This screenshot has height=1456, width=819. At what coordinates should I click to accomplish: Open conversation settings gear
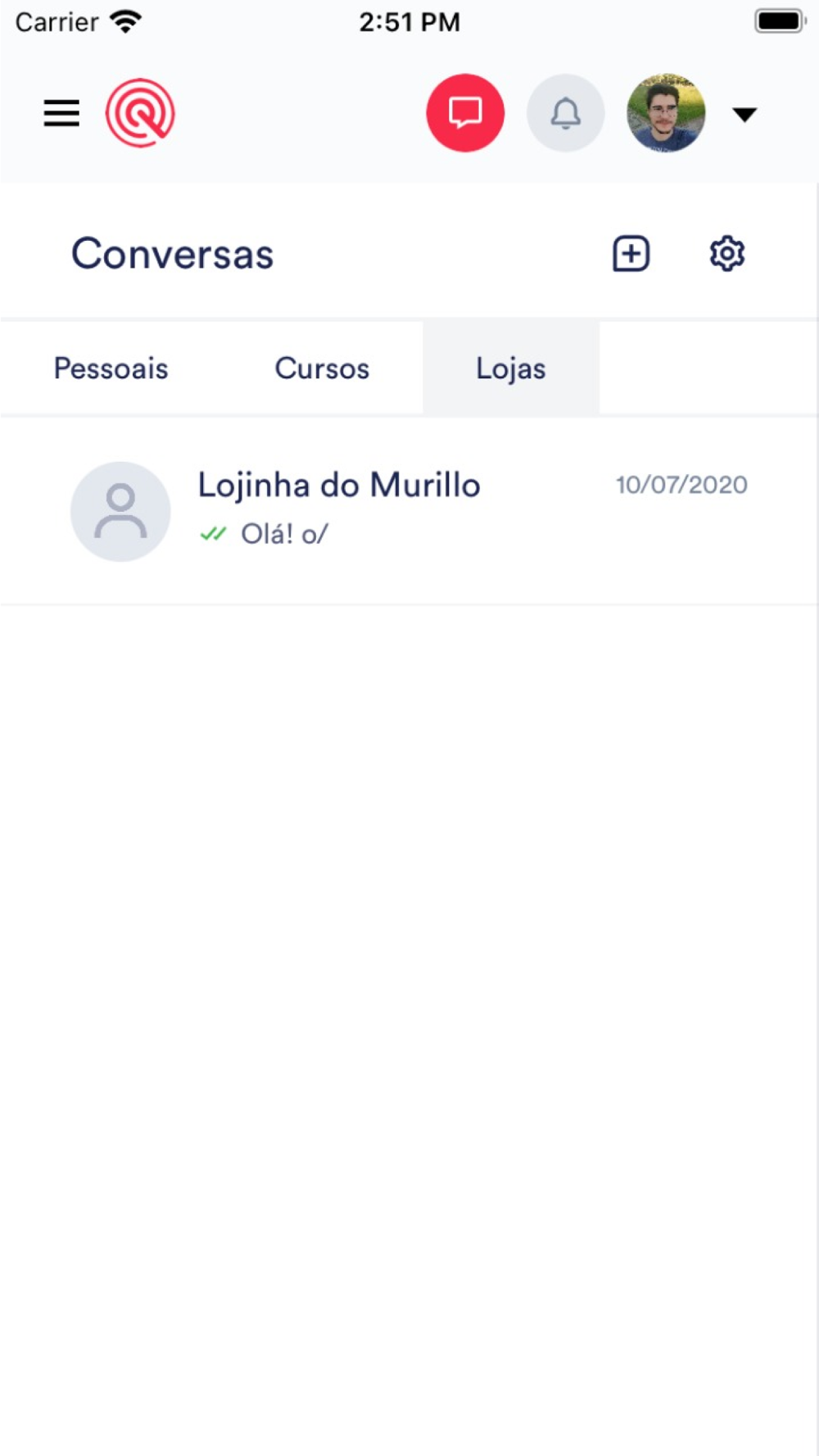click(726, 254)
